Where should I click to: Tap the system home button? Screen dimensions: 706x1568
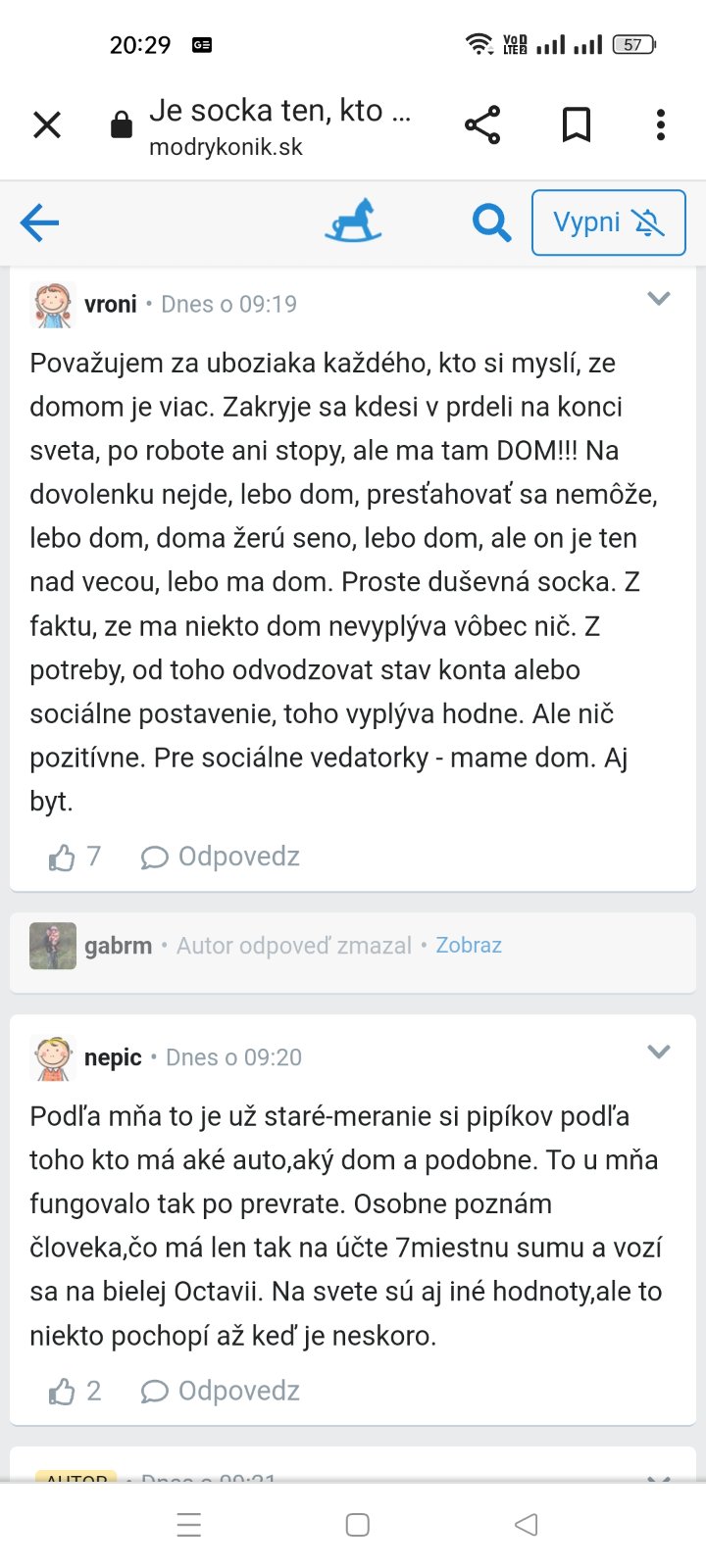tap(358, 1525)
